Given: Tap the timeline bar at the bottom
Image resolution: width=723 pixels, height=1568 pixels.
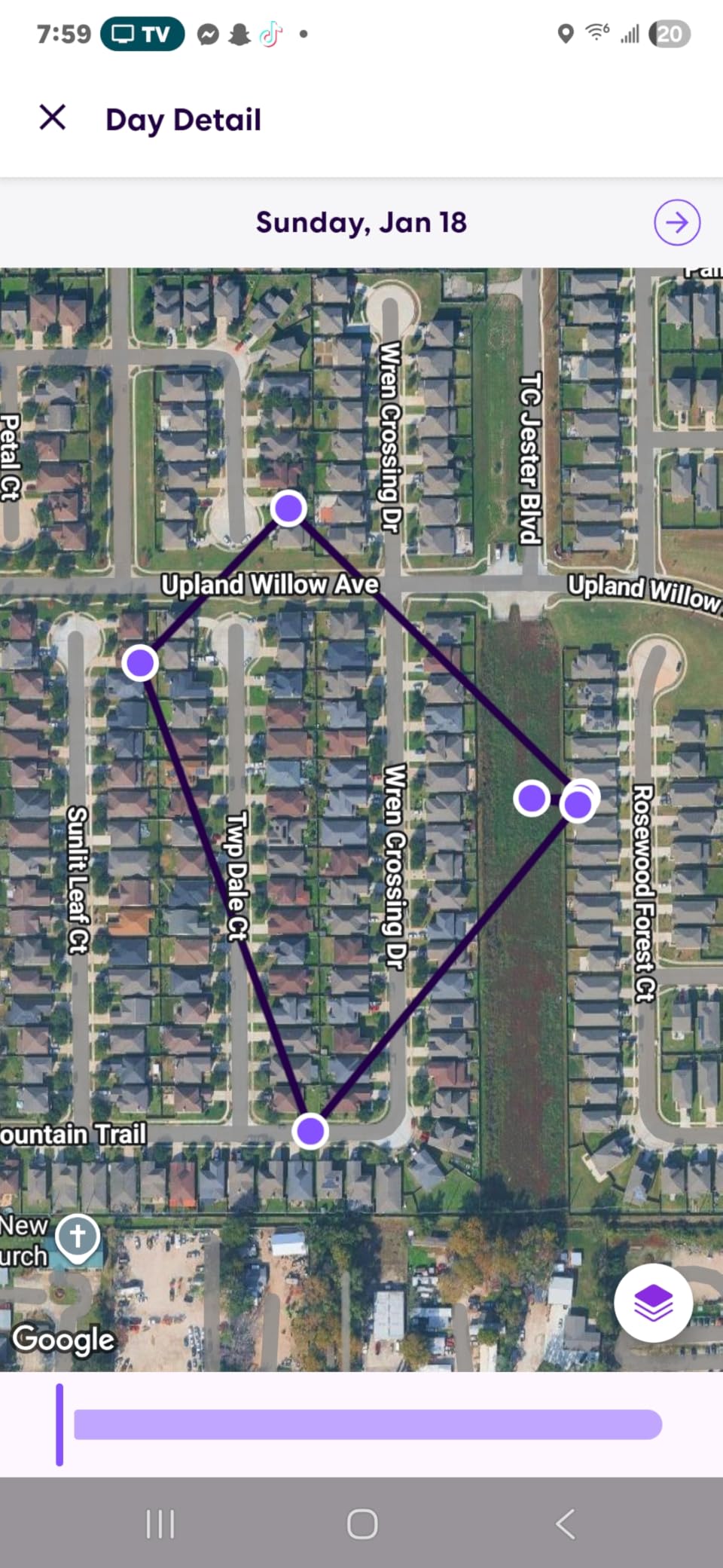Looking at the screenshot, I should (368, 1424).
